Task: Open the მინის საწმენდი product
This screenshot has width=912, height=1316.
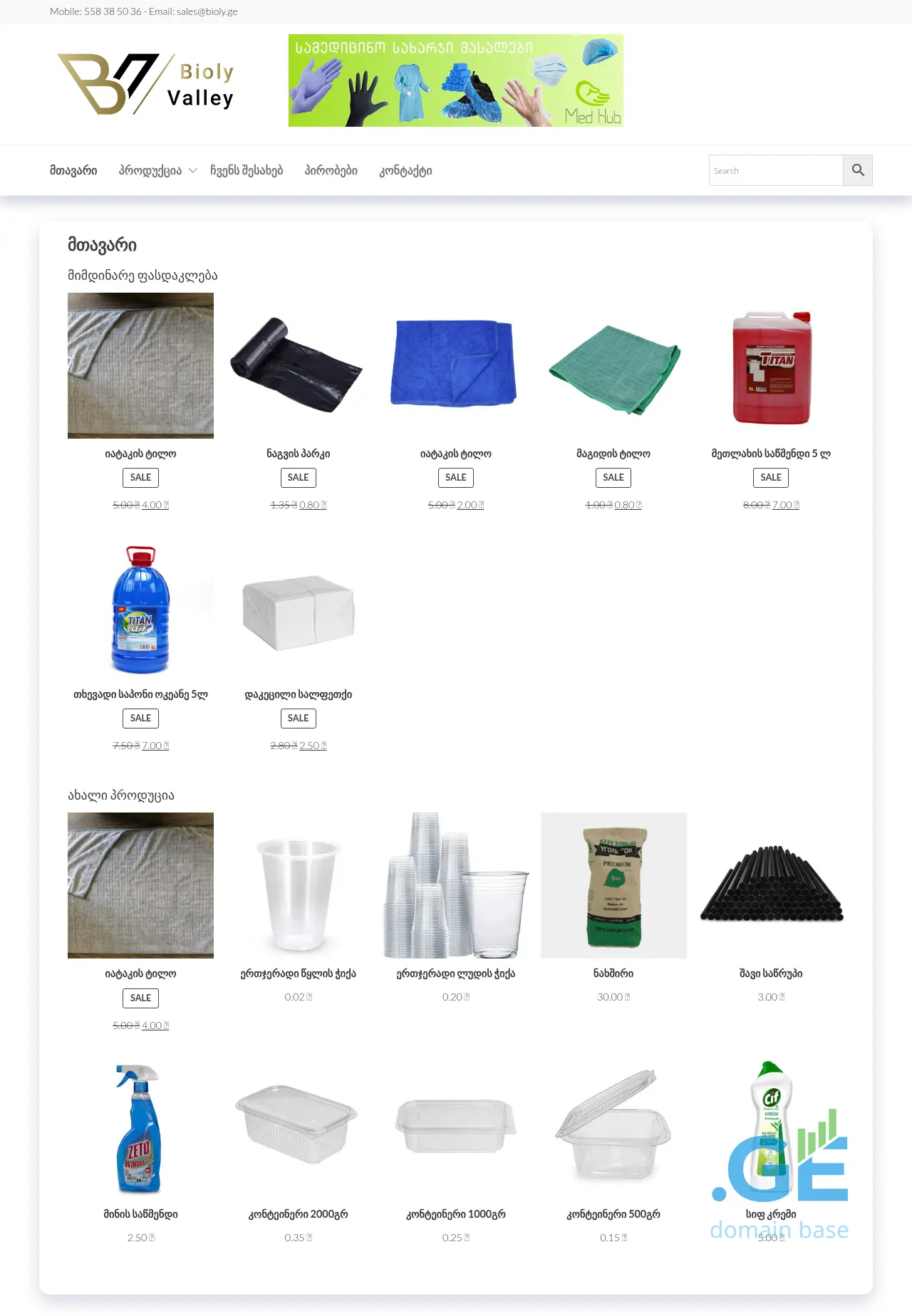Action: click(140, 1214)
